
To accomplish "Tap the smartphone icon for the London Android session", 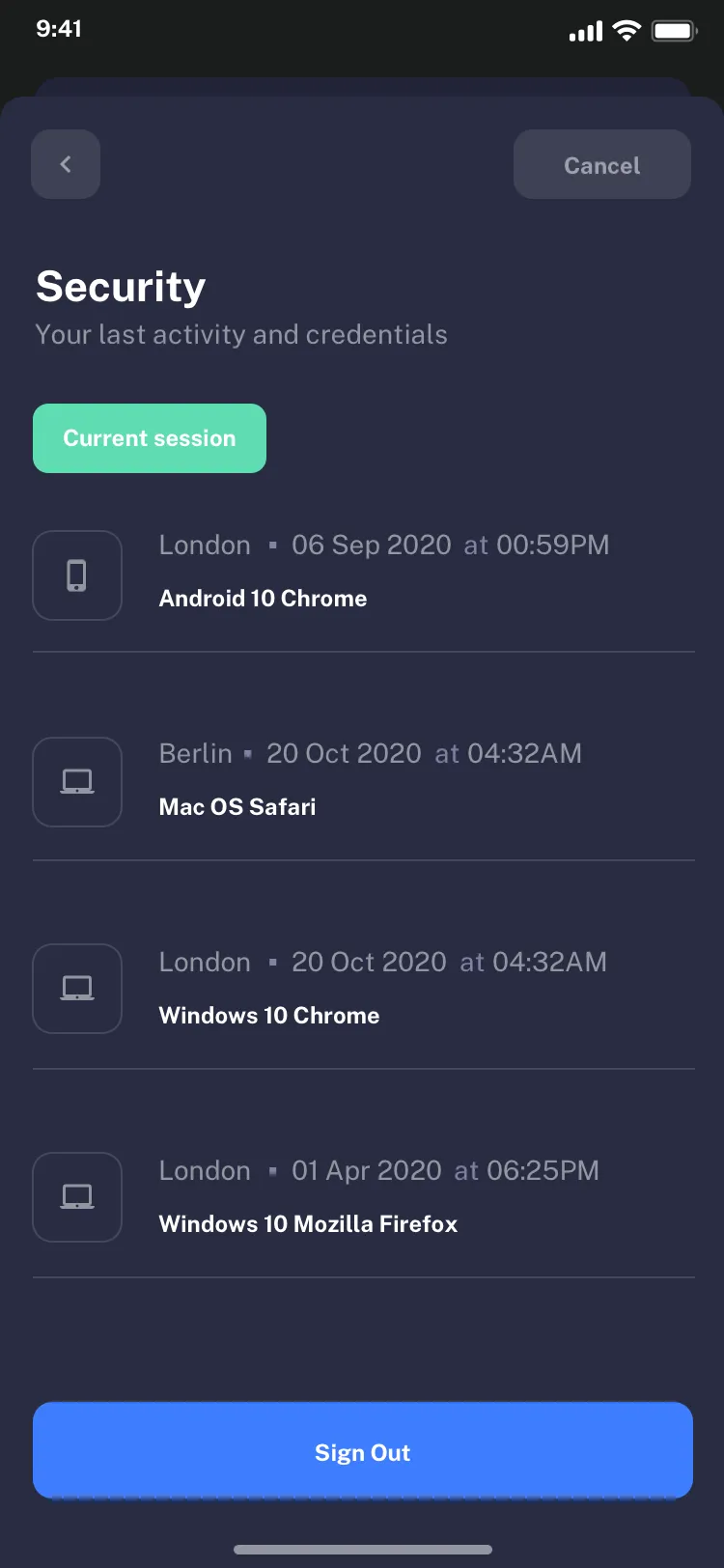I will click(77, 575).
